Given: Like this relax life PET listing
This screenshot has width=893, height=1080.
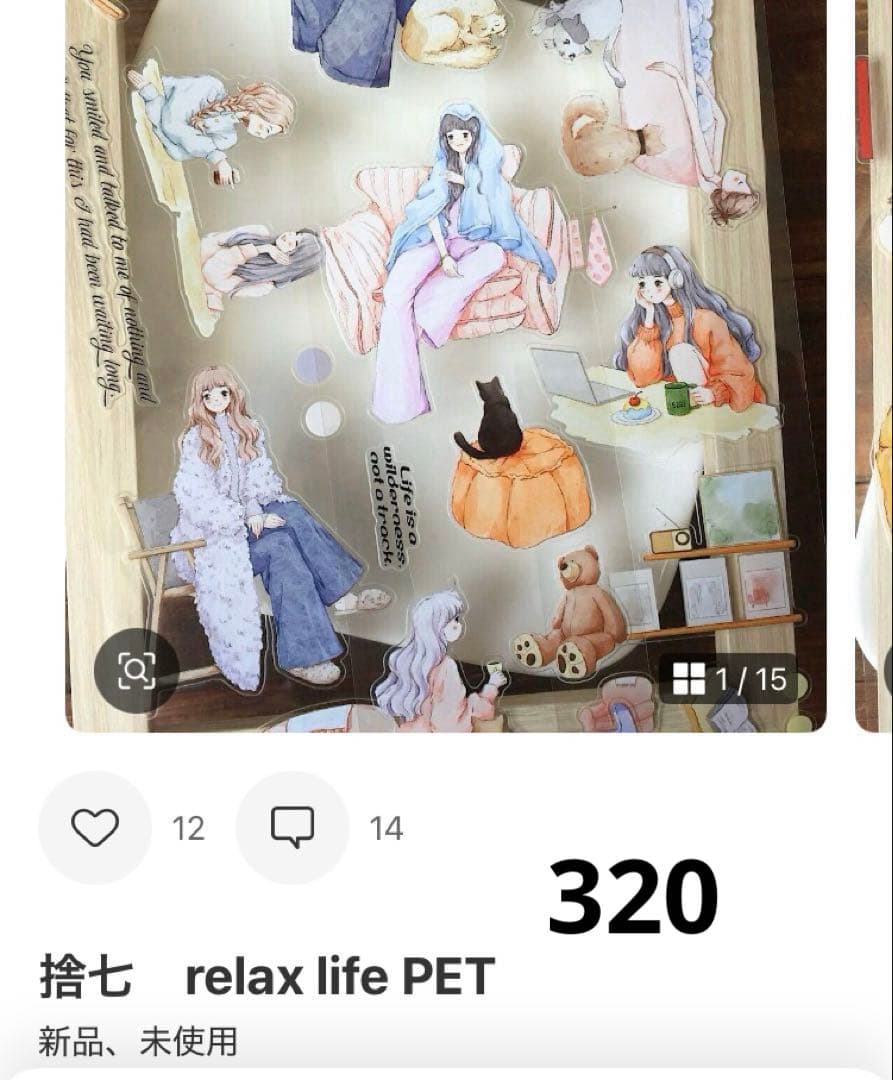Looking at the screenshot, I should [95, 828].
